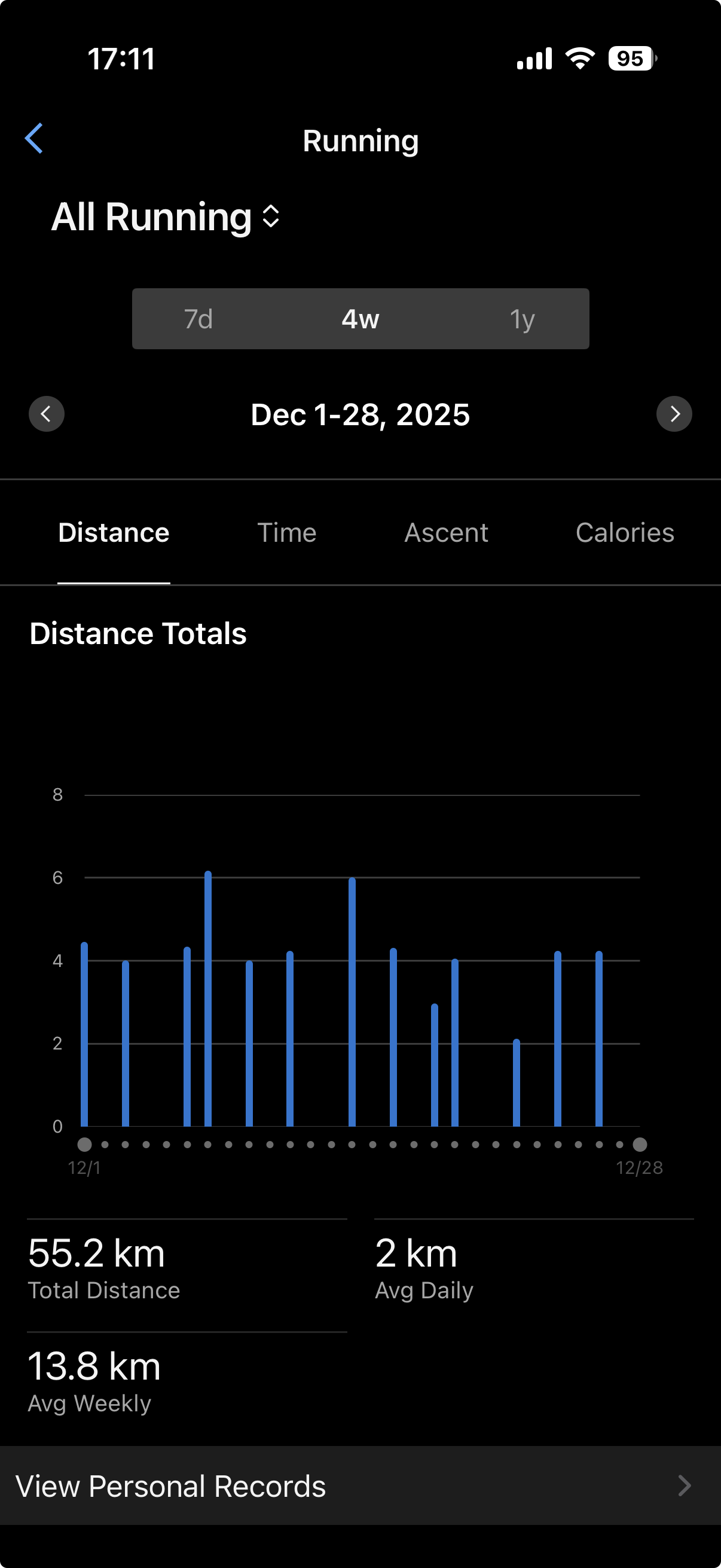
Task: Open the All Running activity type dropdown
Action: click(x=166, y=216)
